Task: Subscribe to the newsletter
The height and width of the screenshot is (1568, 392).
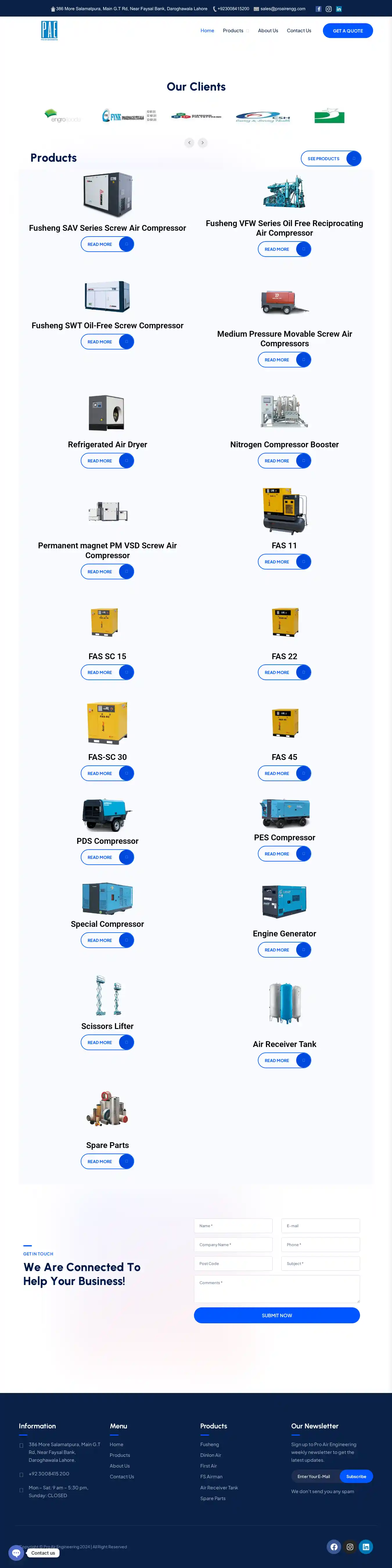Action: (x=356, y=1477)
